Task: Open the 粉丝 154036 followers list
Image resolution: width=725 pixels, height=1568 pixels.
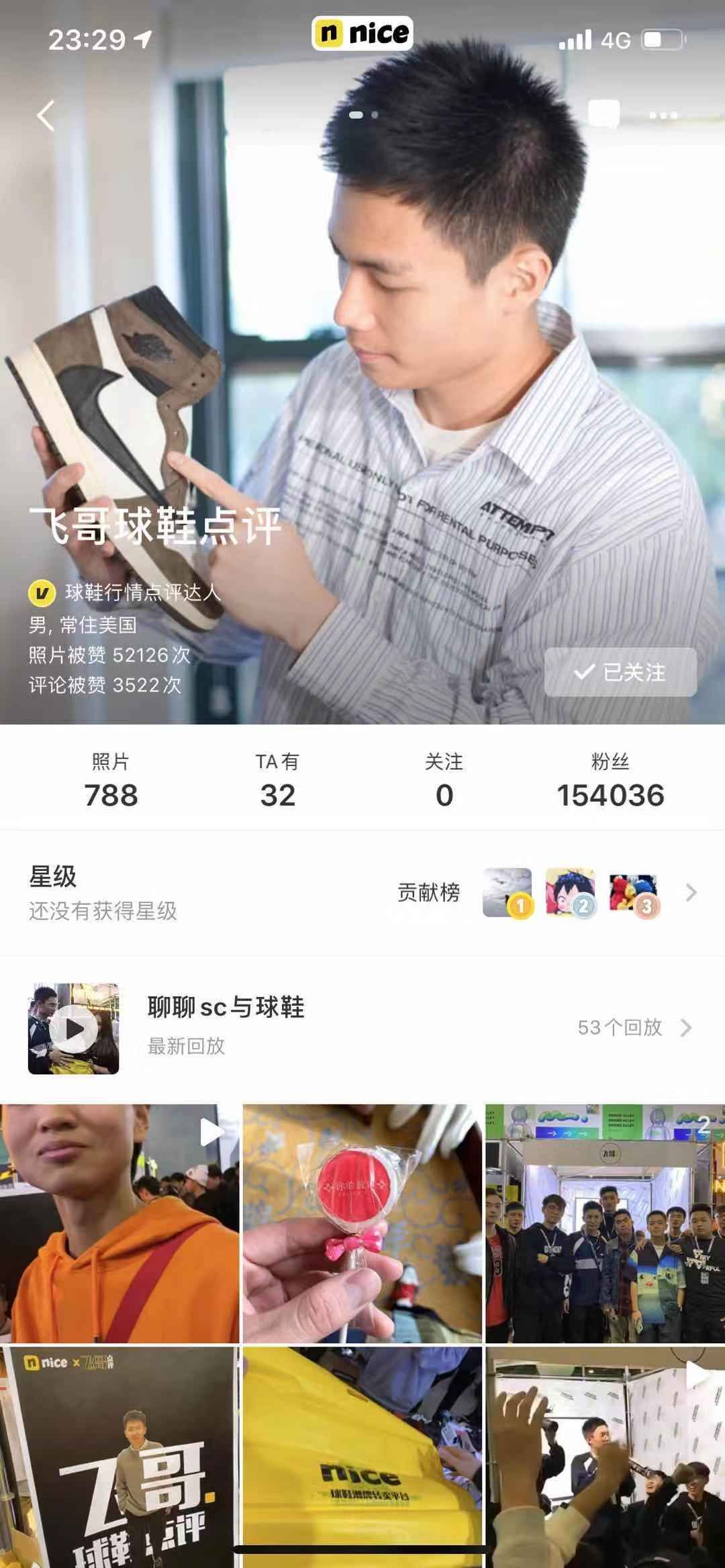Action: (x=610, y=782)
